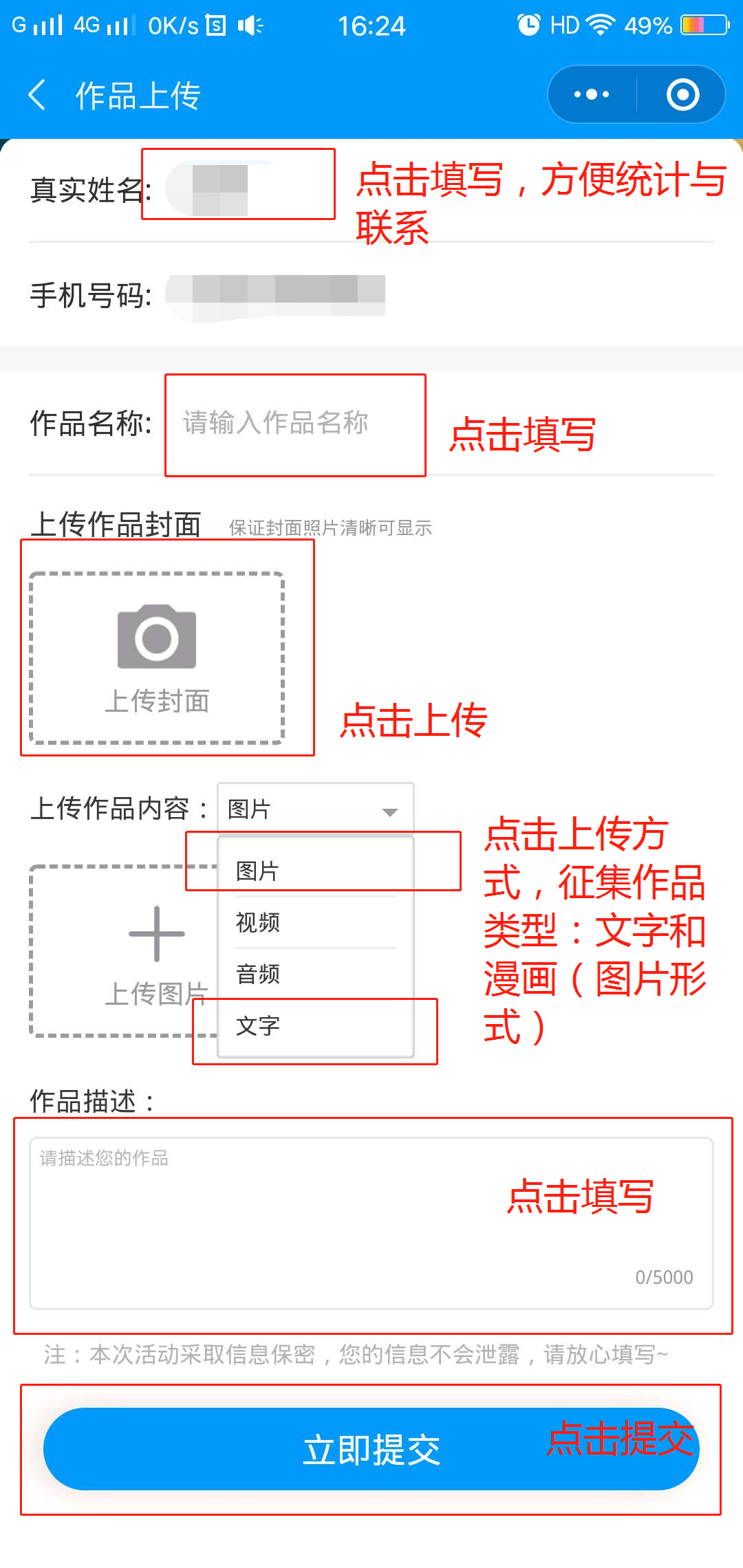Image resolution: width=743 pixels, height=1568 pixels.
Task: Submit the work with 立即提交
Action: click(371, 1449)
